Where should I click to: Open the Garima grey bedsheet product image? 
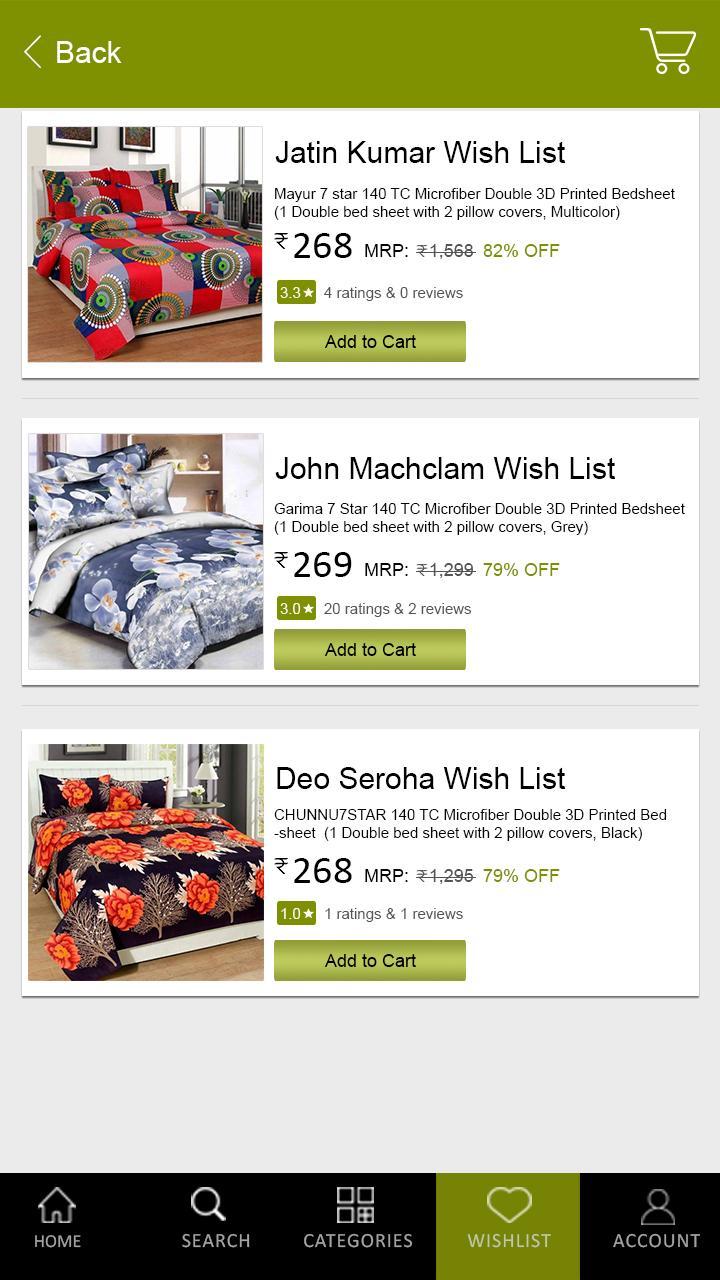pos(146,551)
